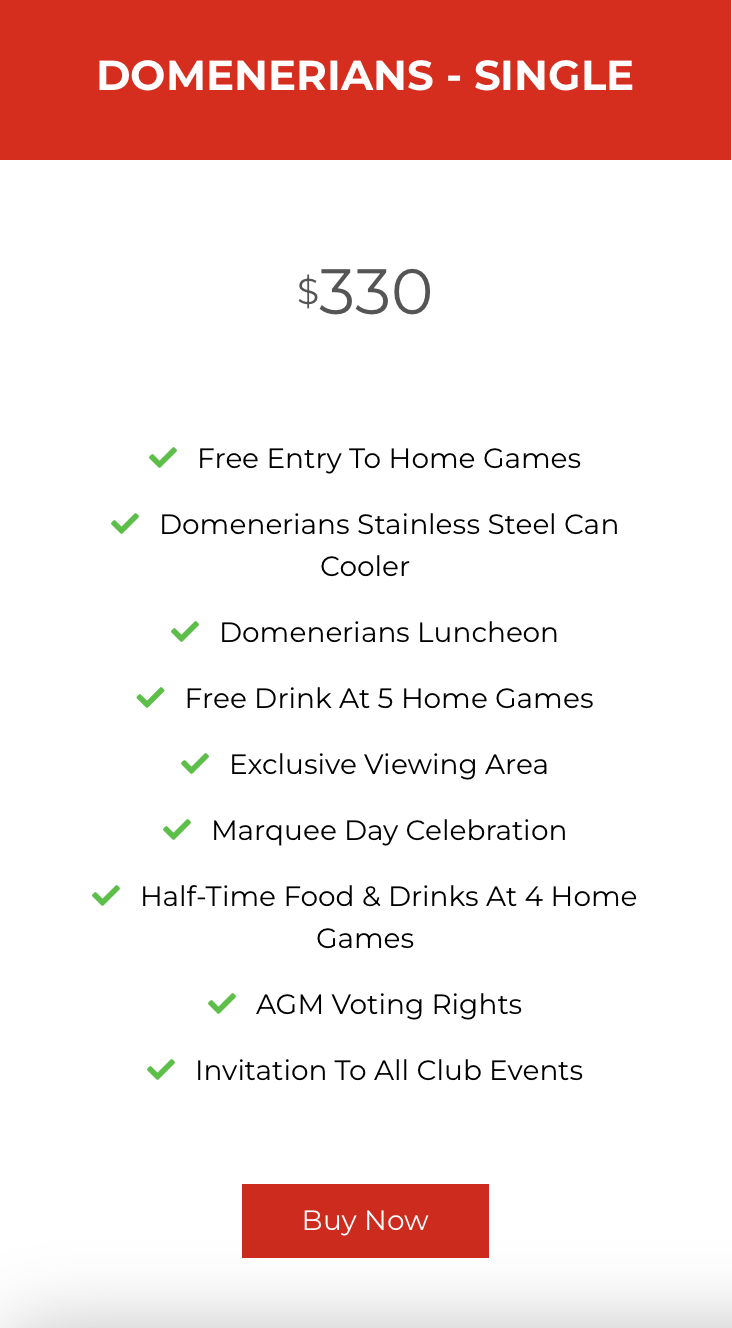The height and width of the screenshot is (1328, 732).
Task: Tap the Buy Now button
Action: tap(365, 1220)
